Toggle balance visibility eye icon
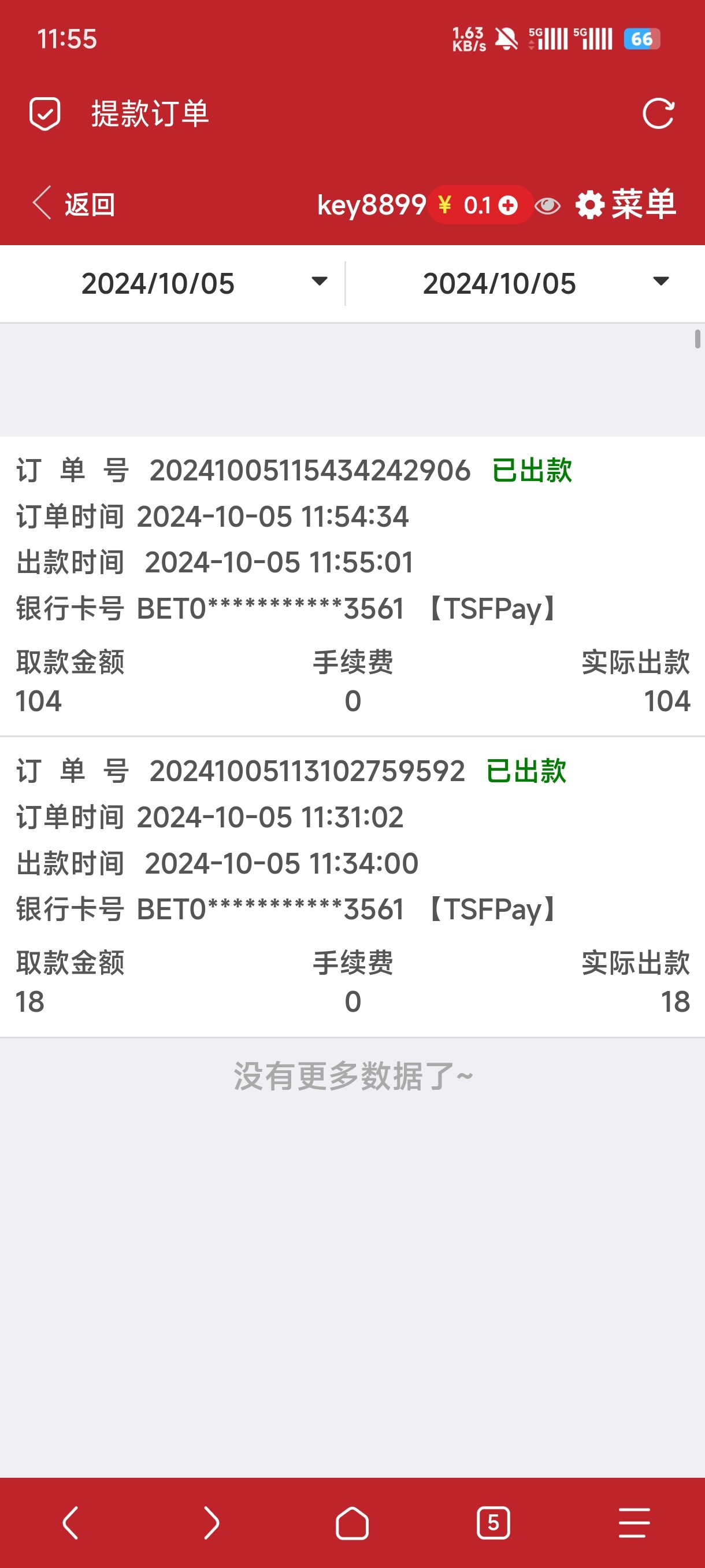This screenshot has height=1568, width=705. click(547, 206)
